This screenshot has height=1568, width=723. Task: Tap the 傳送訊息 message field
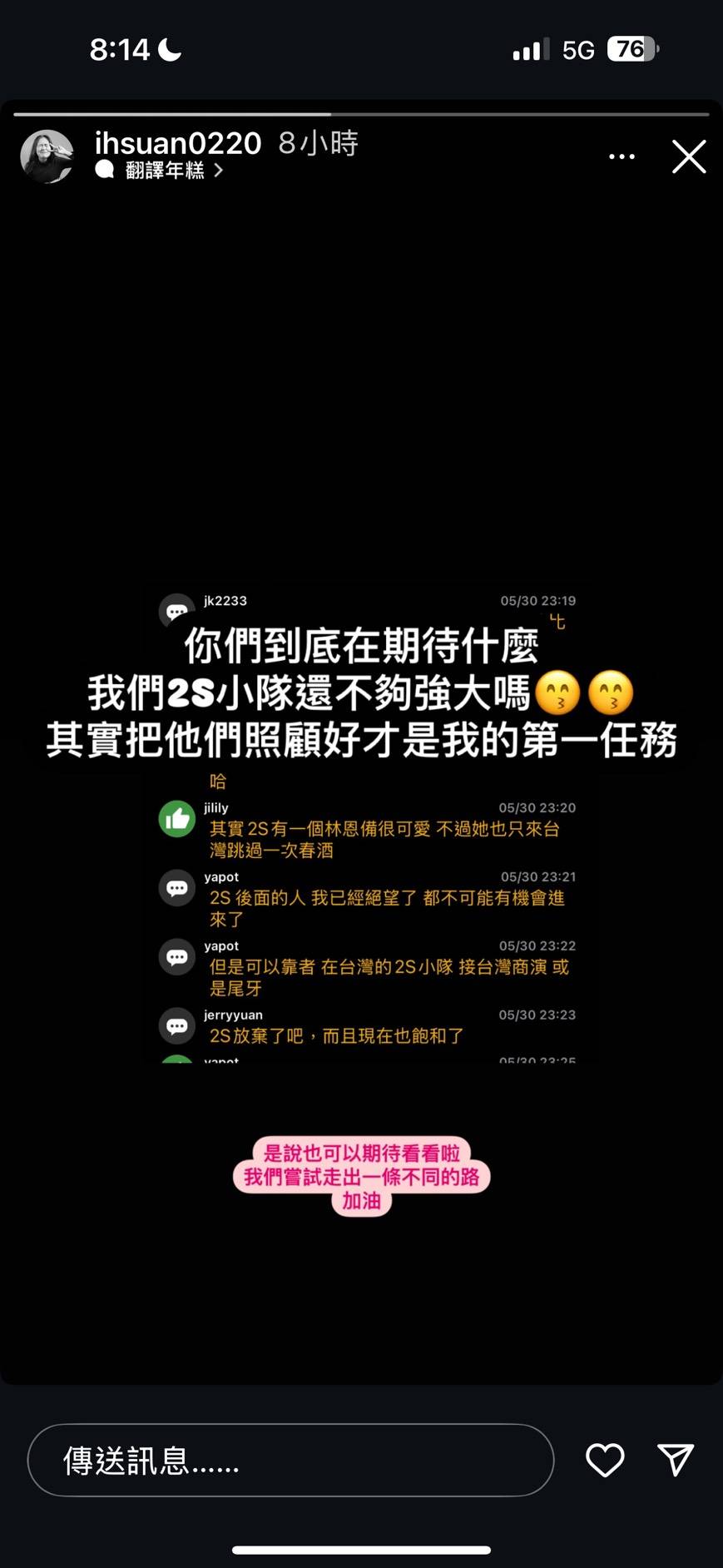pos(290,1460)
